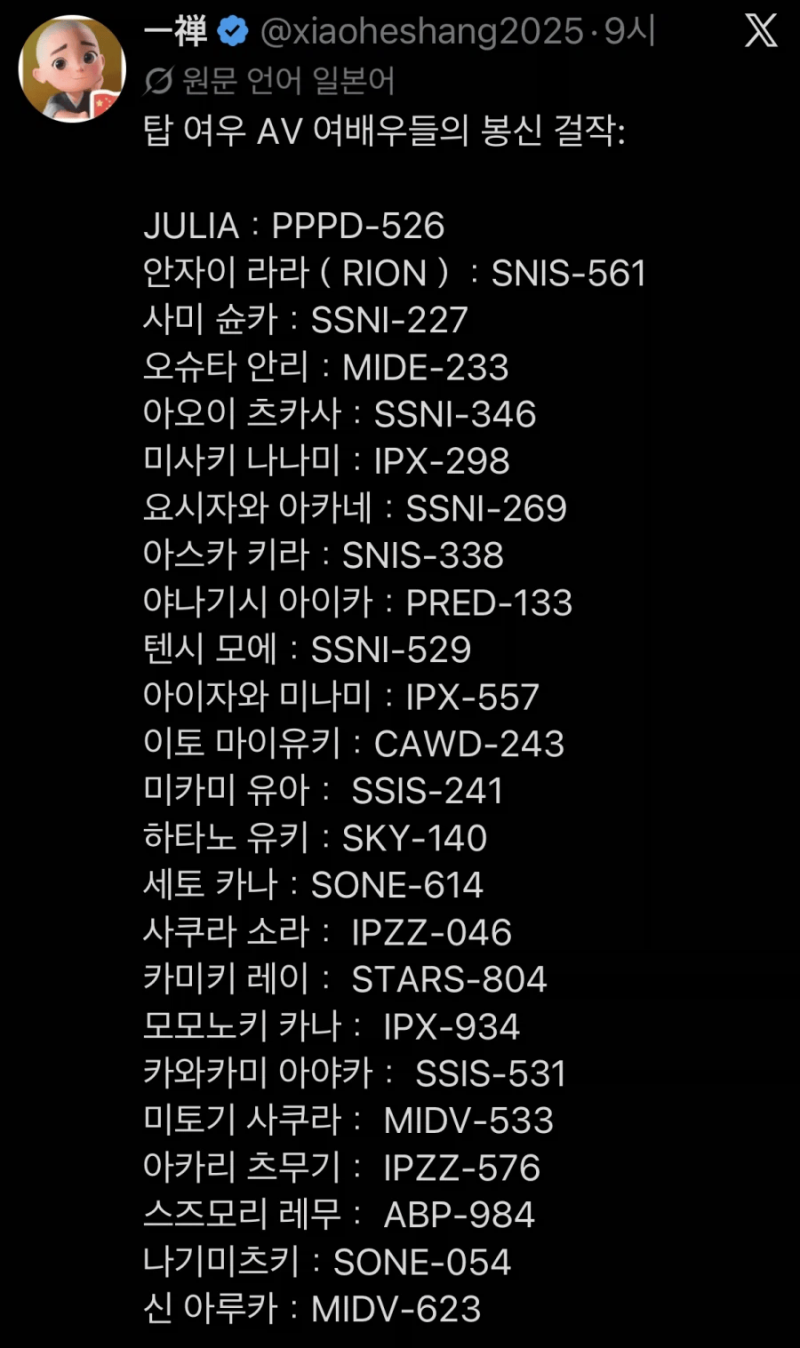Open the 一禅 profile avatar

pos(71,69)
